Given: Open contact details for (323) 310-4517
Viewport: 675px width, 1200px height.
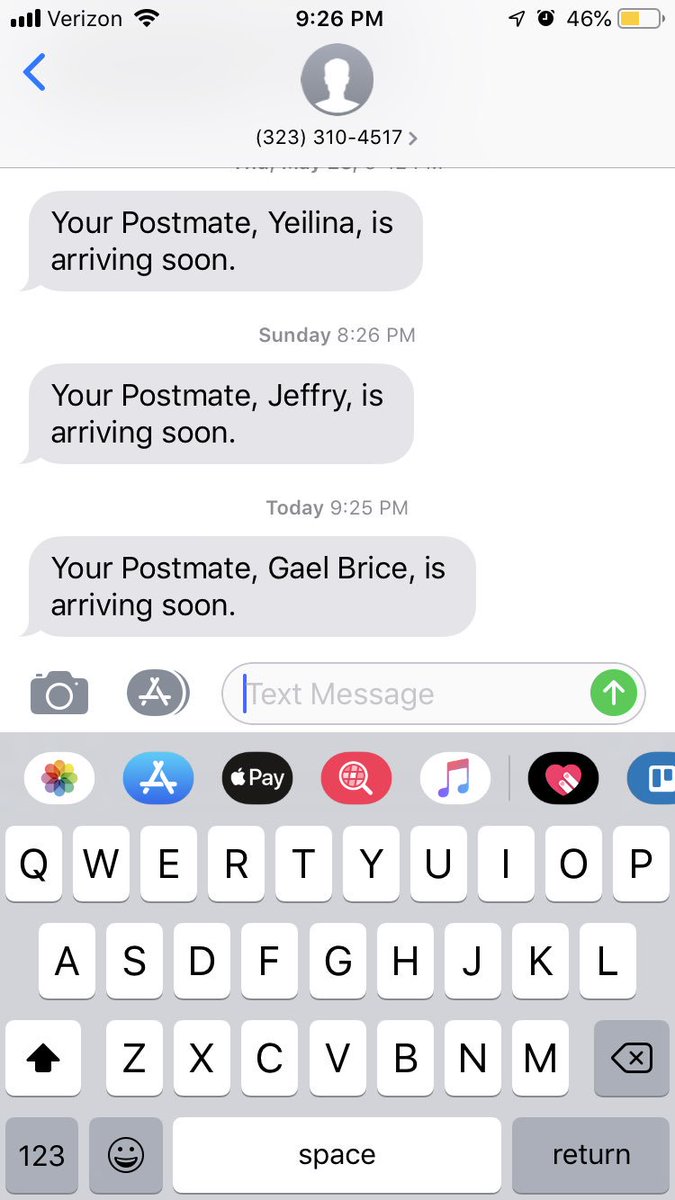Looking at the screenshot, I should tap(337, 137).
